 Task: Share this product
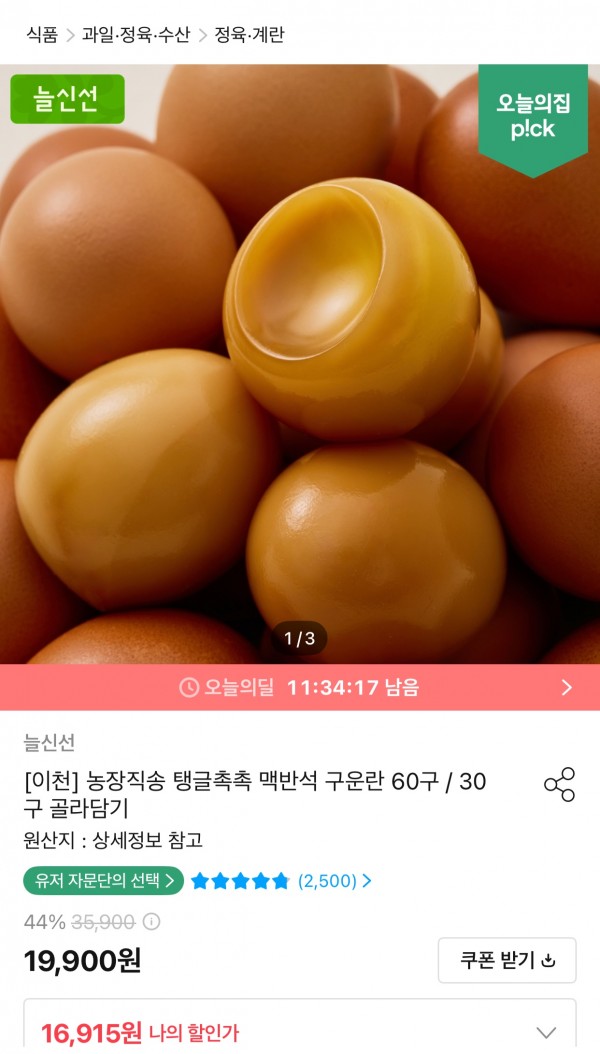coord(559,784)
